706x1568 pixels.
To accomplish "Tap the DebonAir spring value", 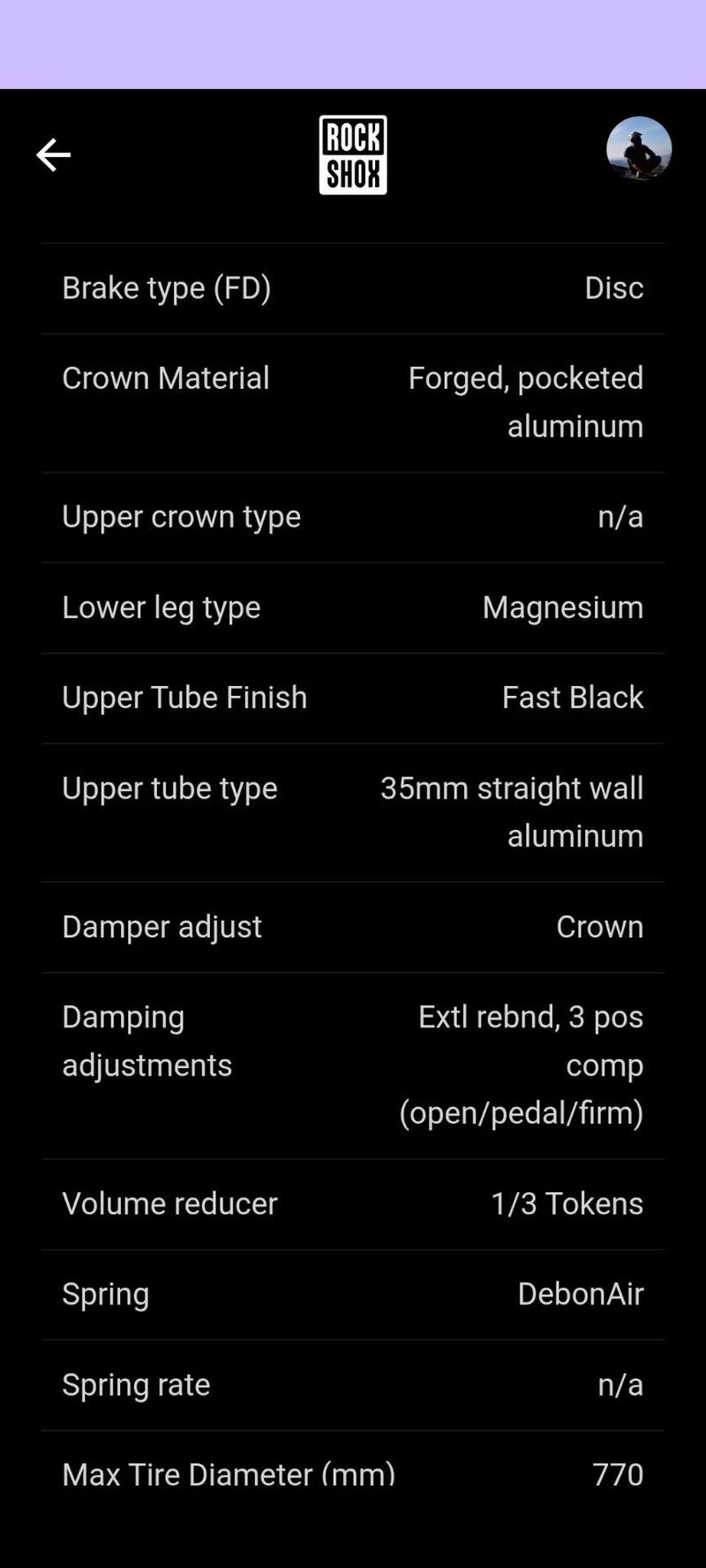I will point(580,1294).
